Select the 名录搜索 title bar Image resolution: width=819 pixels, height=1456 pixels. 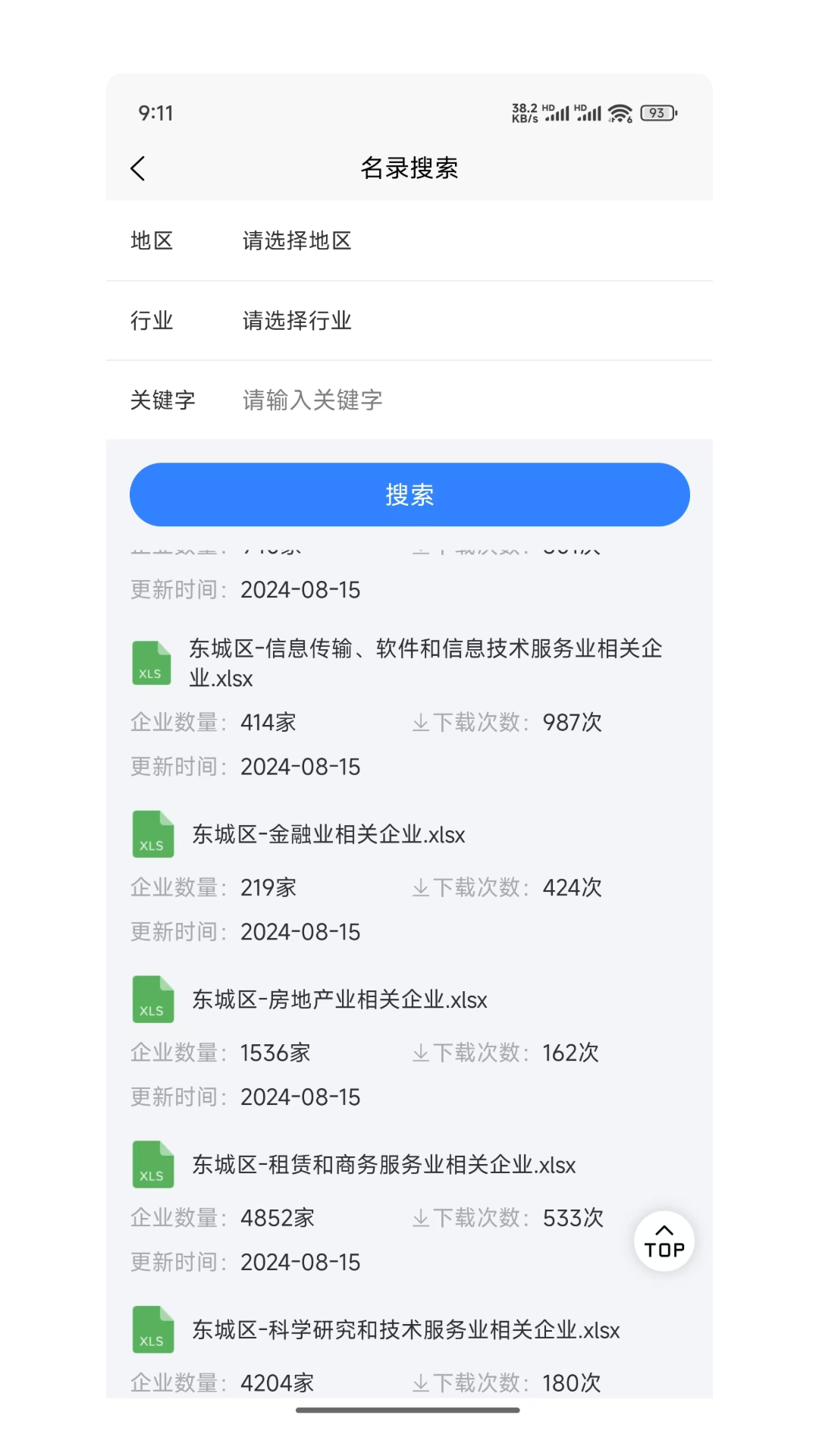pos(409,168)
